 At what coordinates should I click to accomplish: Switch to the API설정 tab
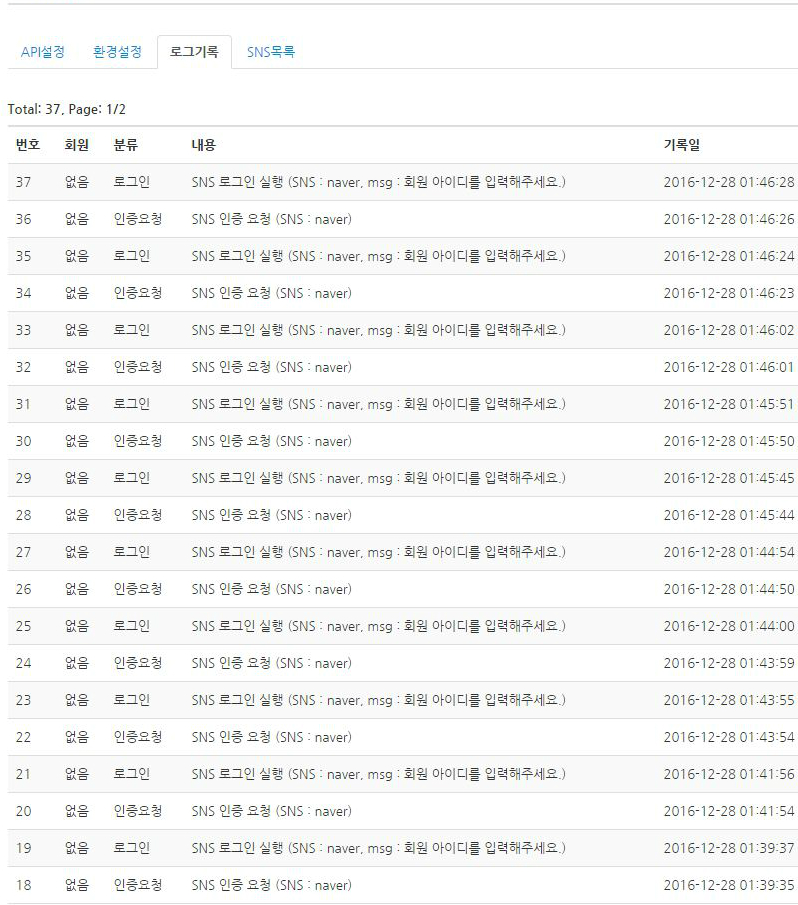click(x=43, y=52)
